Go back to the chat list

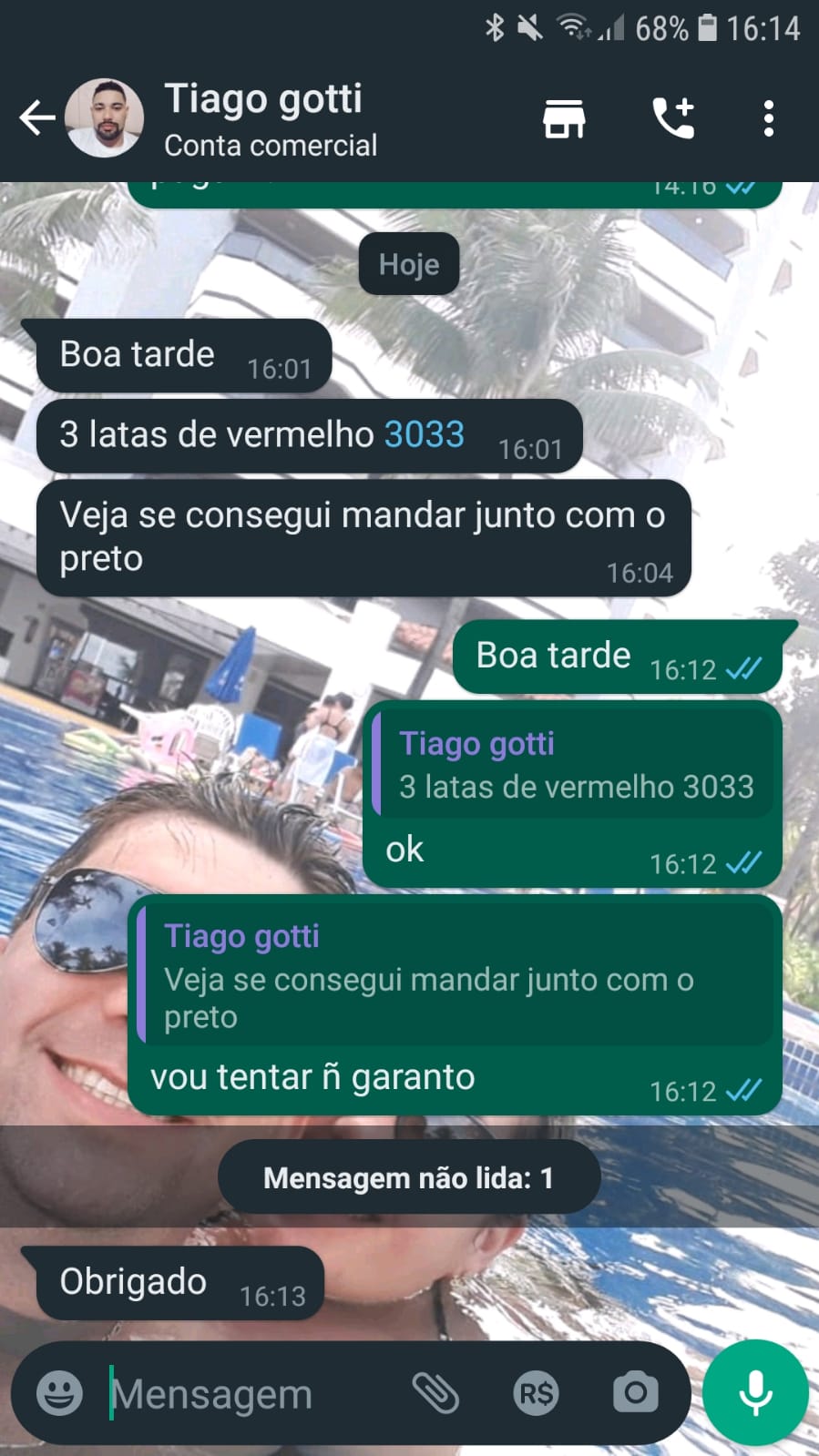tap(37, 118)
